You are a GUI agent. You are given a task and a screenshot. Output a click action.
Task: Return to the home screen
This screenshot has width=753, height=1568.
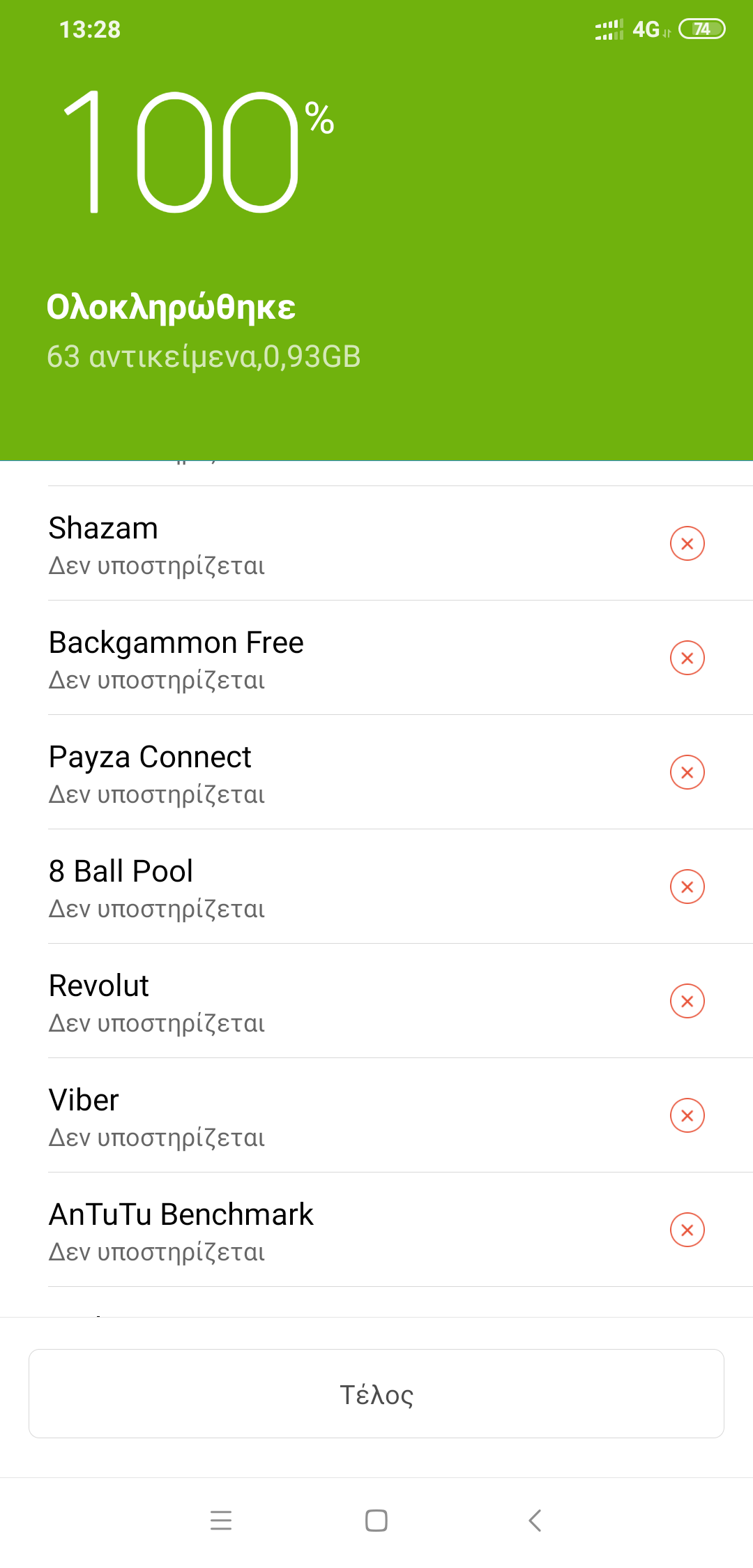pyautogui.click(x=376, y=1520)
